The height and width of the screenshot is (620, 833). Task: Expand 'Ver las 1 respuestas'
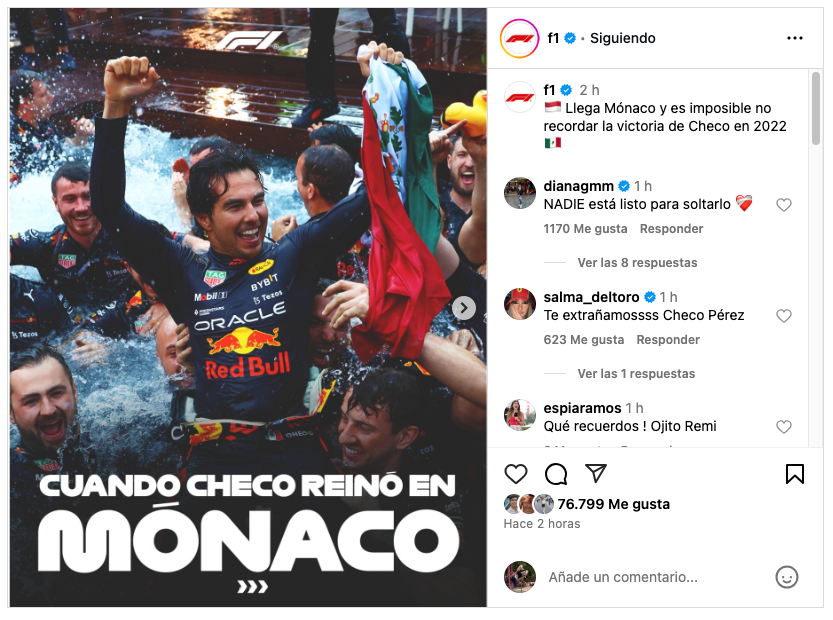click(635, 374)
